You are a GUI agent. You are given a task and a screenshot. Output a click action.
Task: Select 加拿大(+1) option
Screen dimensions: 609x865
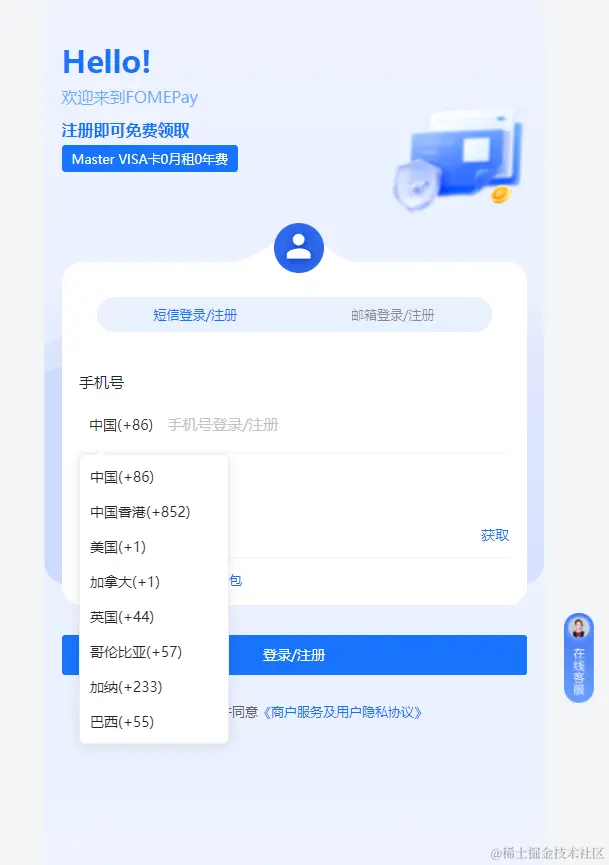coord(125,582)
